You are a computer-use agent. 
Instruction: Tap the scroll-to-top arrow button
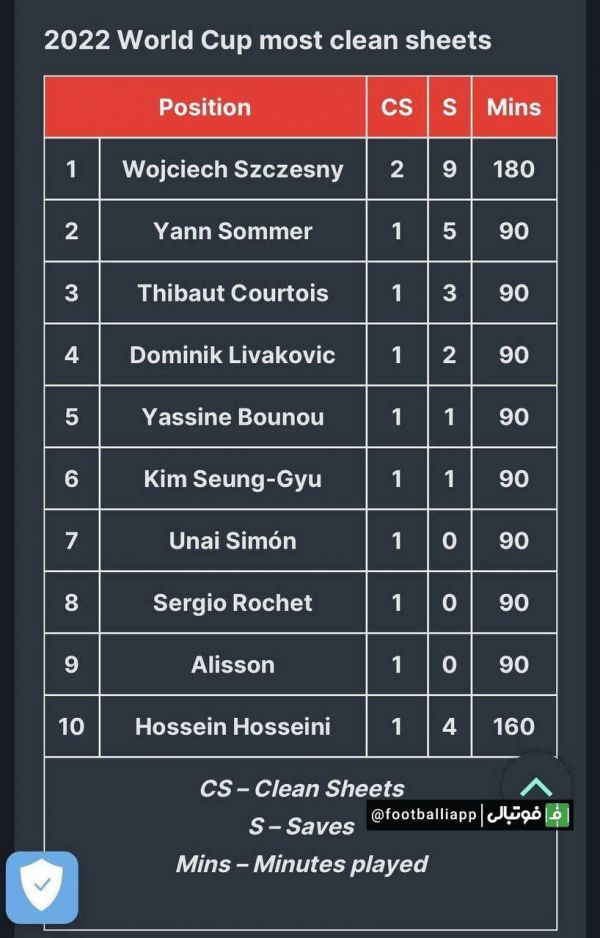coord(537,785)
